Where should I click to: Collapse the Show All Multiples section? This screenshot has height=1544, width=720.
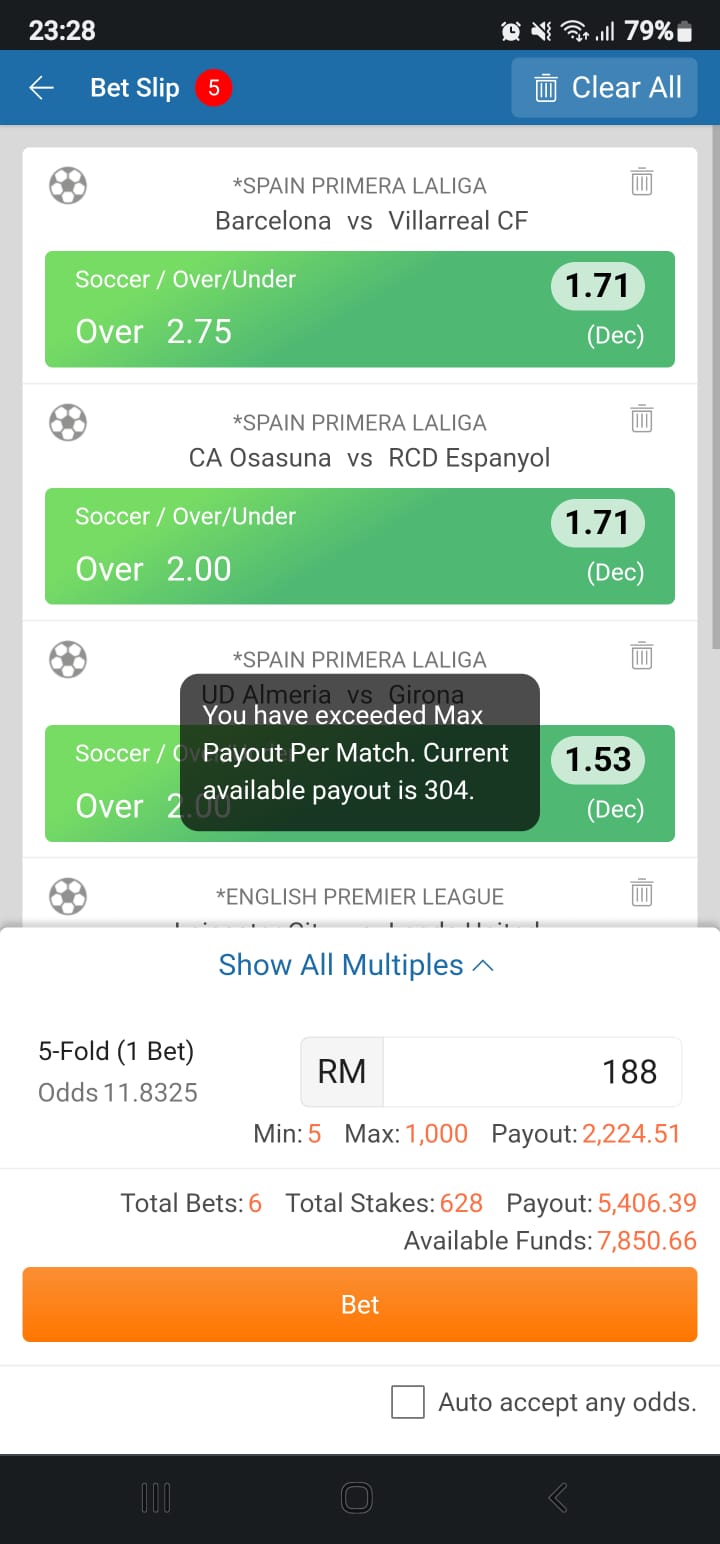[357, 965]
